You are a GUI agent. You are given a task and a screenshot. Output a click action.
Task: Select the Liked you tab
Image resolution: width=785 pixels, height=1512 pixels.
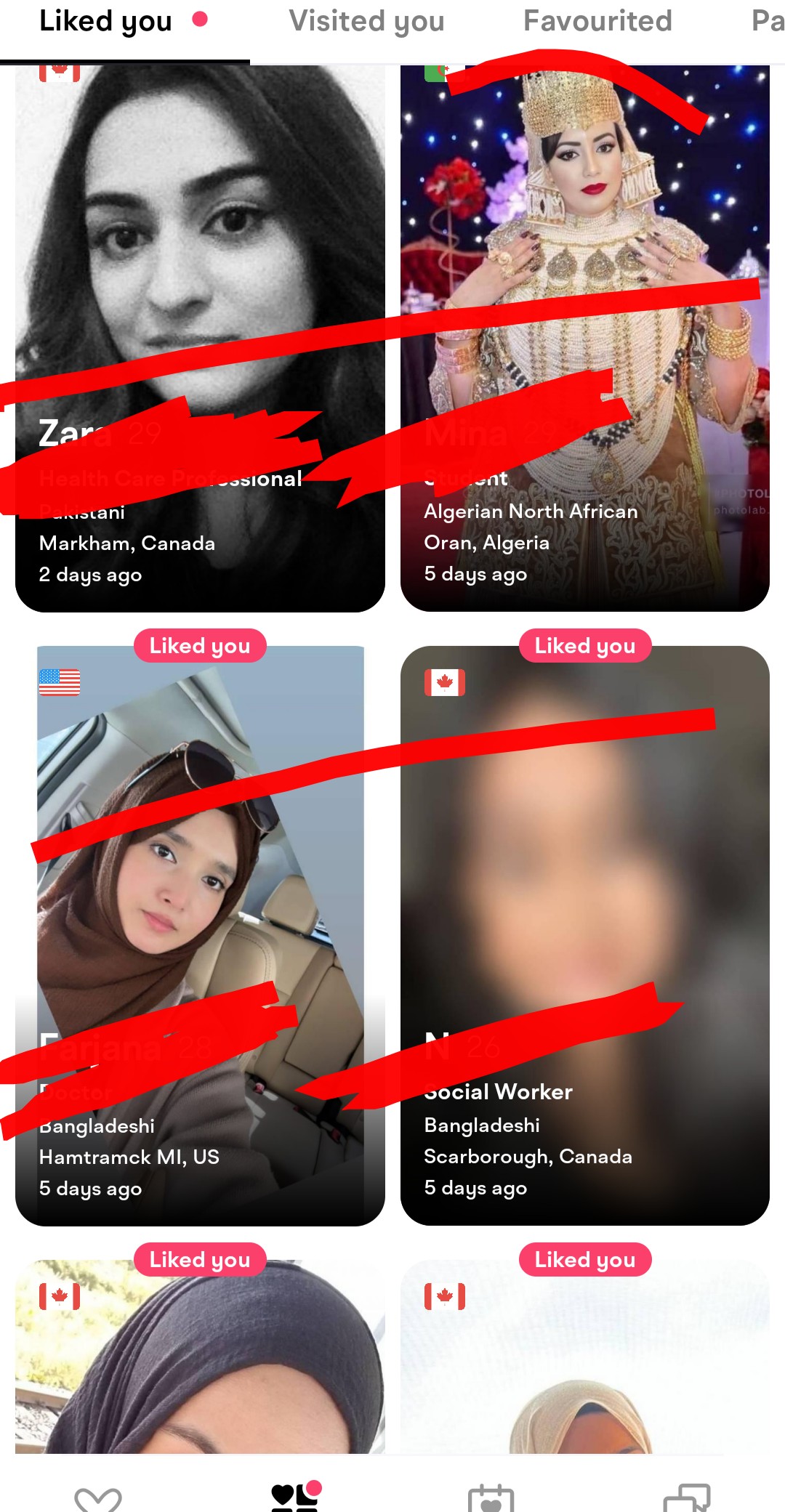tap(106, 22)
